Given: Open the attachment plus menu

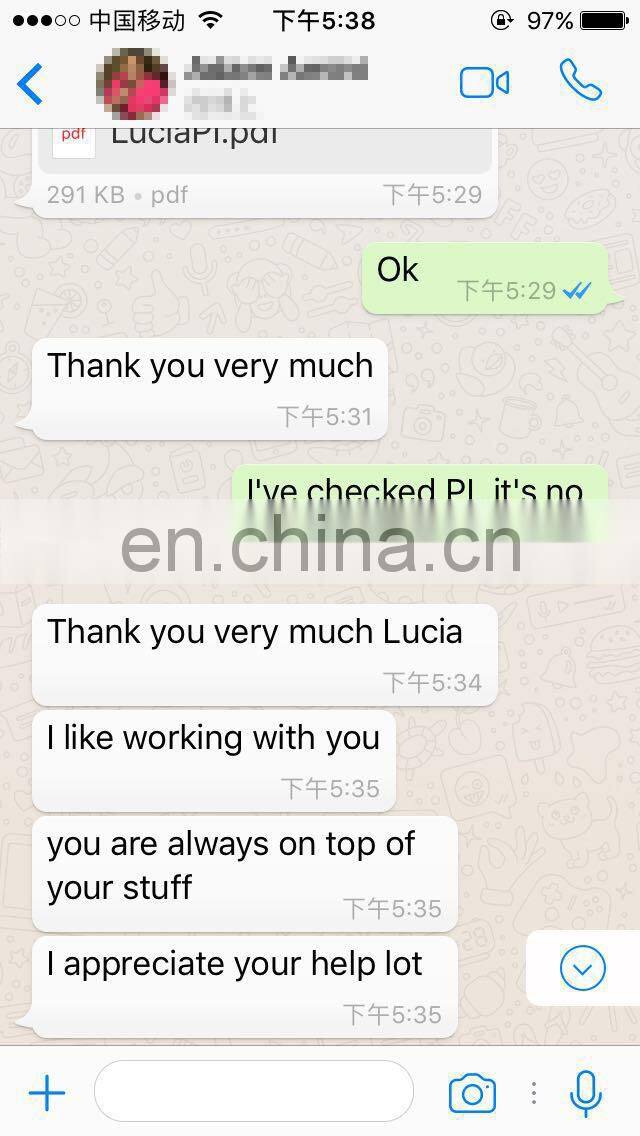Looking at the screenshot, I should [x=47, y=1093].
